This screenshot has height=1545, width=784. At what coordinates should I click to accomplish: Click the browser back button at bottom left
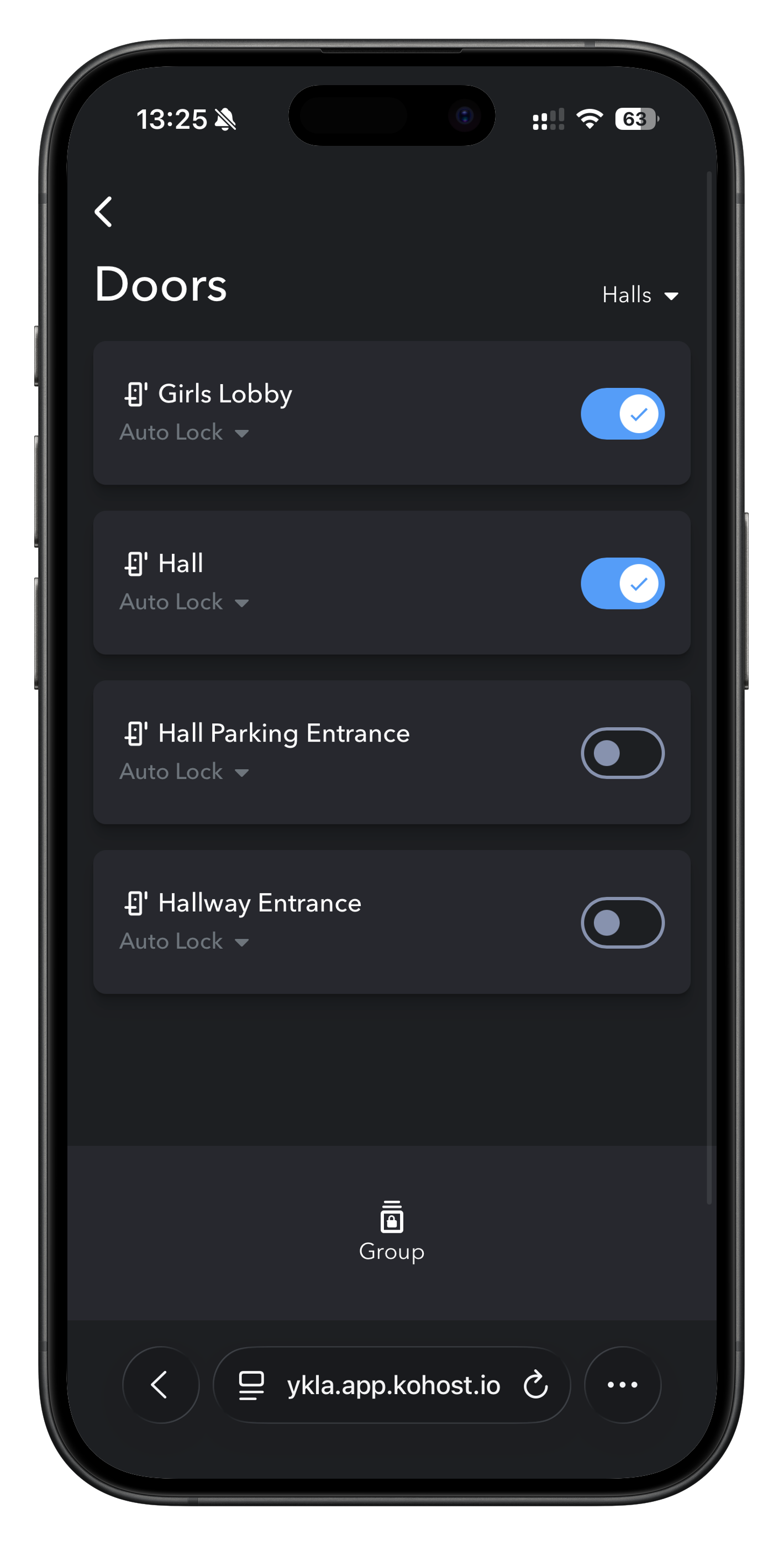160,1385
